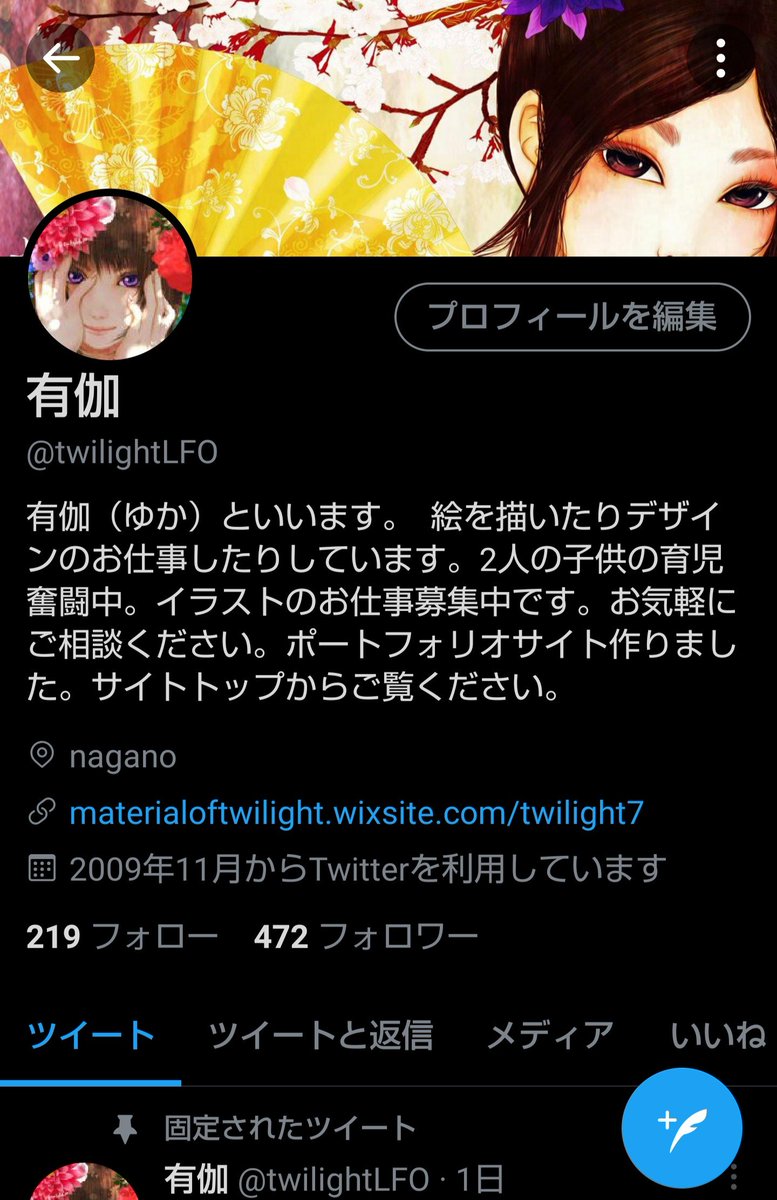Switch to the ツイート tab
Screen dimensions: 777x1200
point(91,1036)
